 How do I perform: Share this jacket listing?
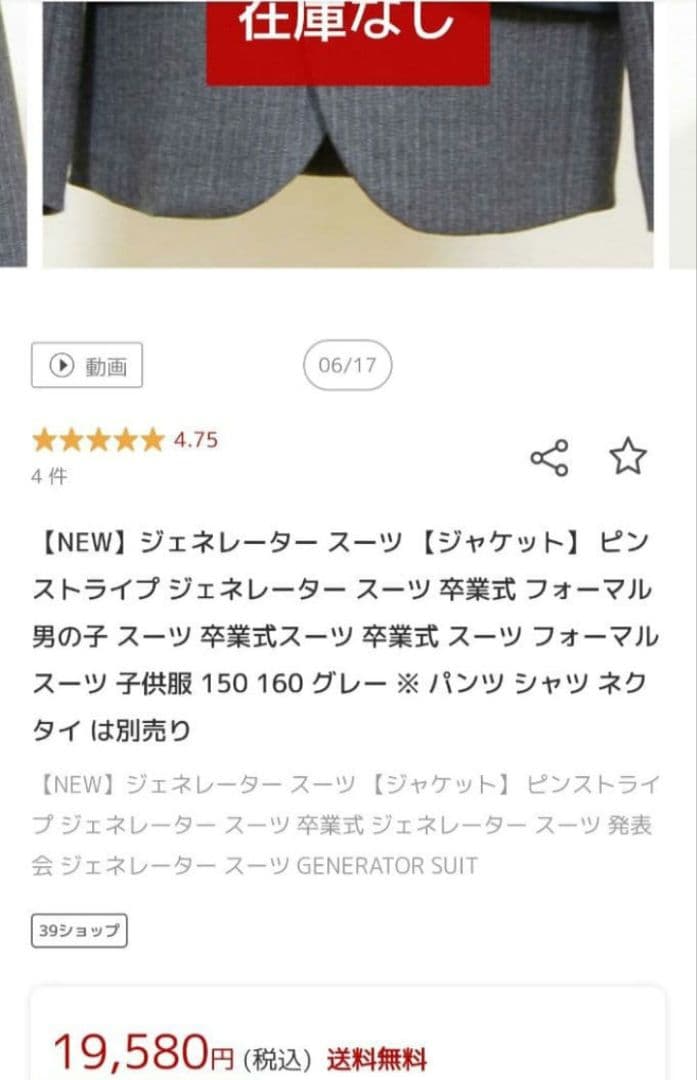point(549,457)
